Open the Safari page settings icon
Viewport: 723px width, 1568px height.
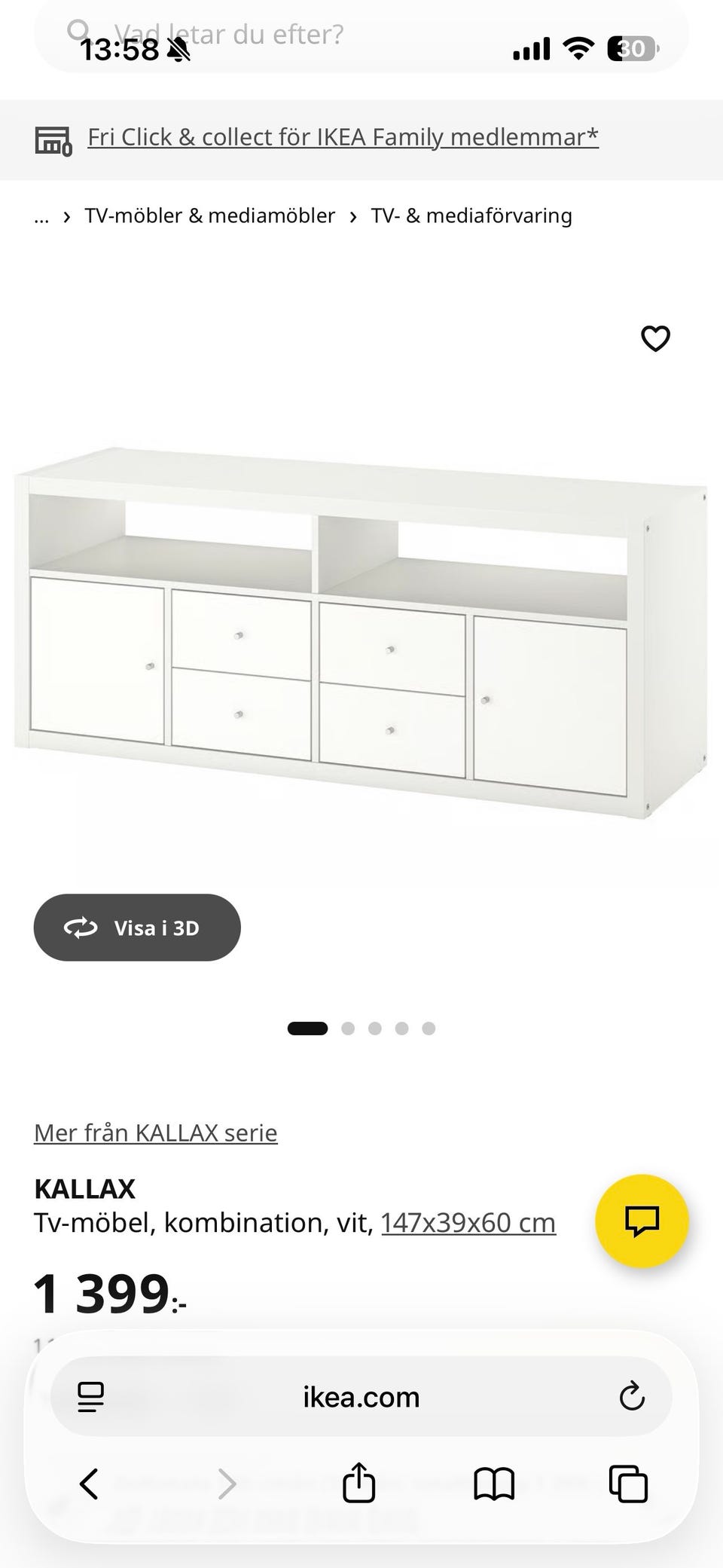point(90,1396)
